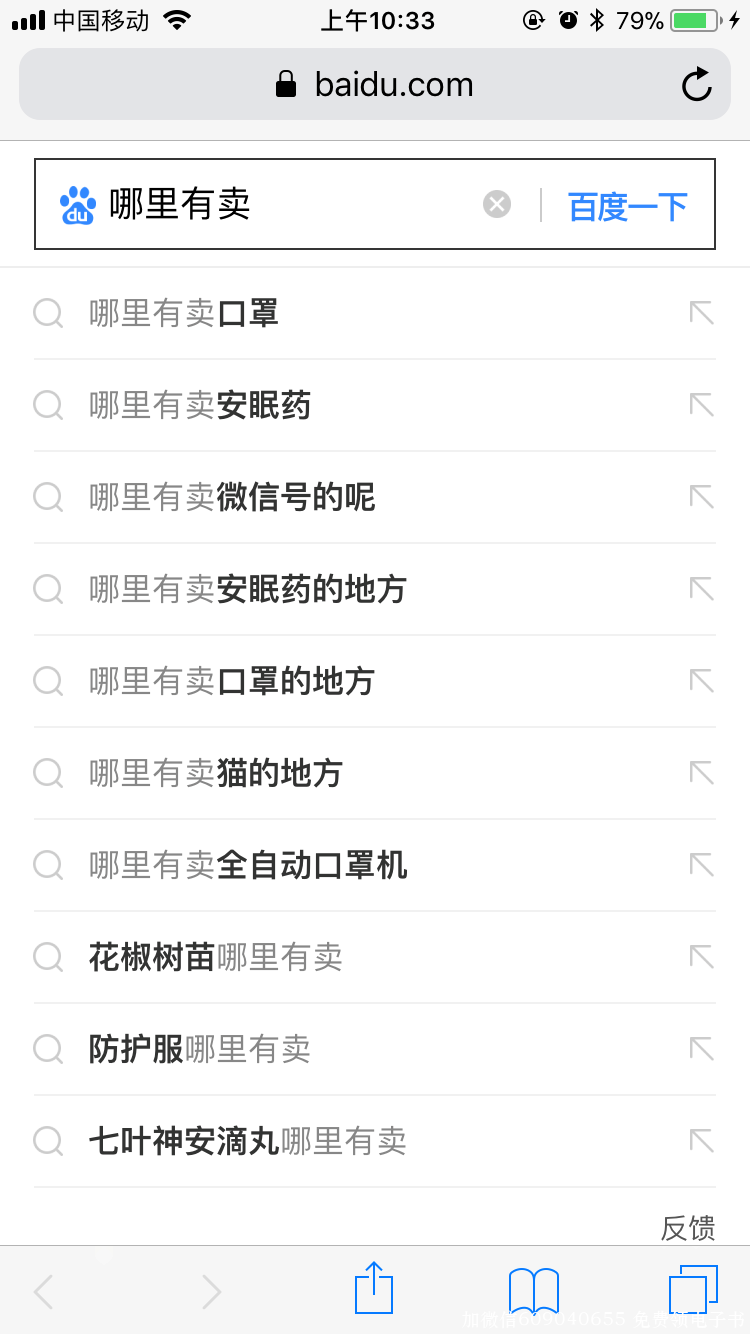Choose the suggestion 防护服哪里有卖
The image size is (750, 1334).
coord(375,1050)
